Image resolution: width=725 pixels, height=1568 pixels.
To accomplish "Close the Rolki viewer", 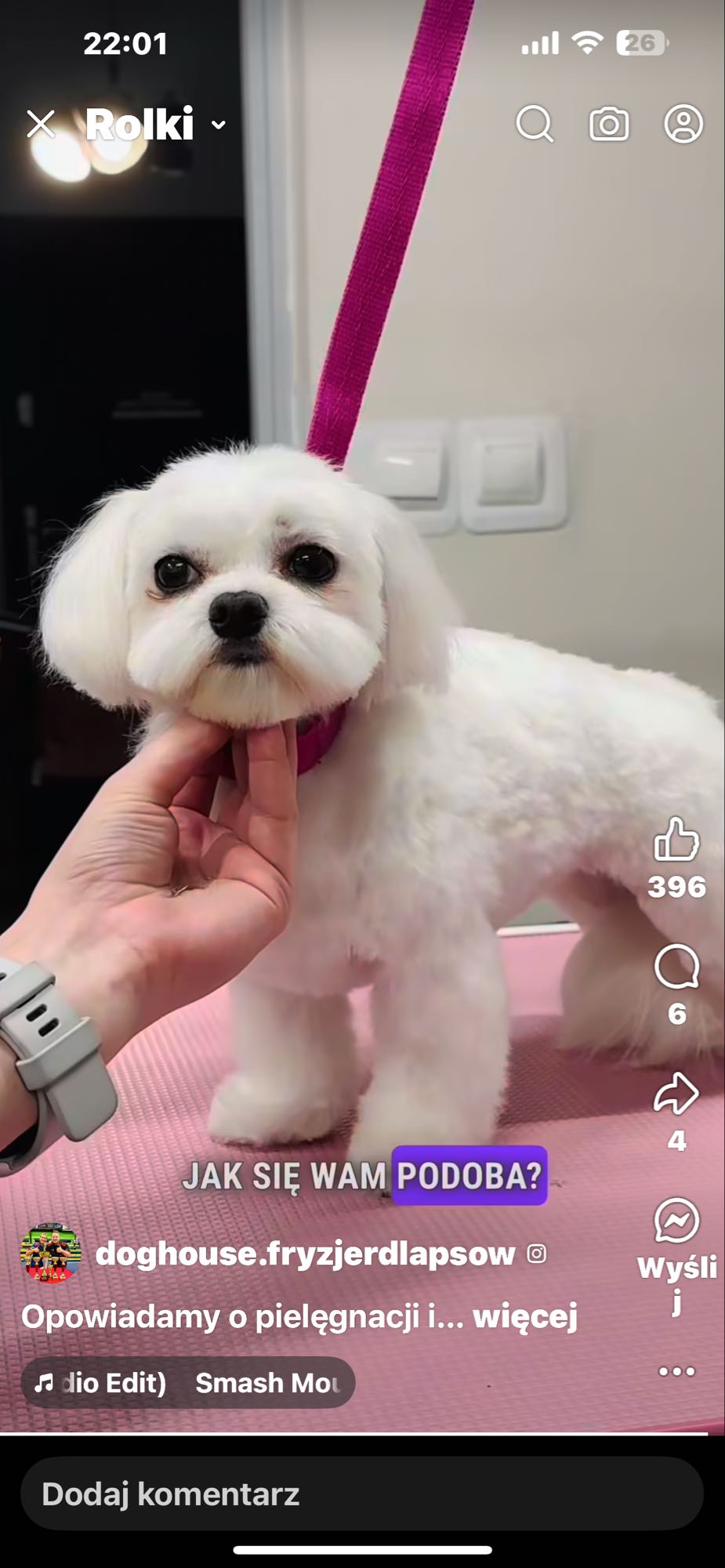I will click(x=41, y=124).
